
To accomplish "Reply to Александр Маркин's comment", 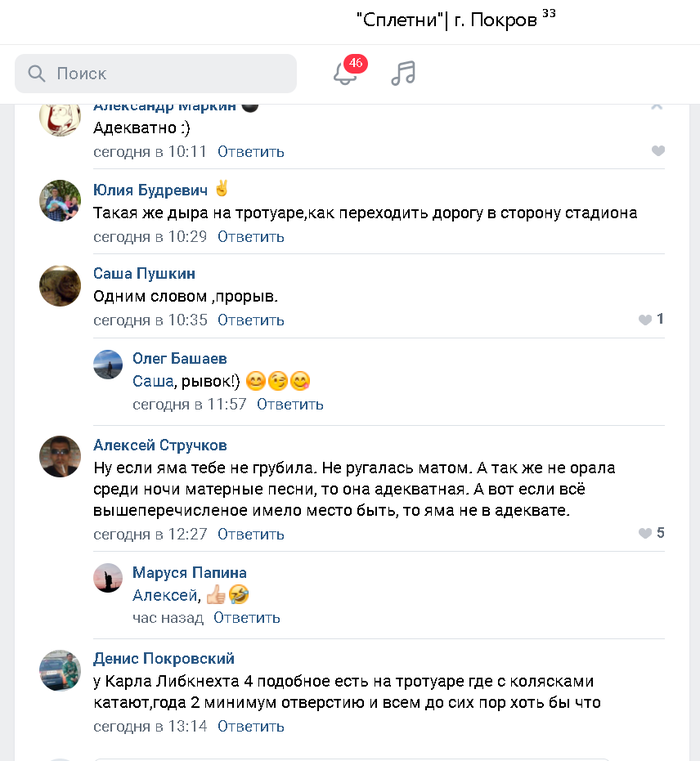I will [250, 152].
